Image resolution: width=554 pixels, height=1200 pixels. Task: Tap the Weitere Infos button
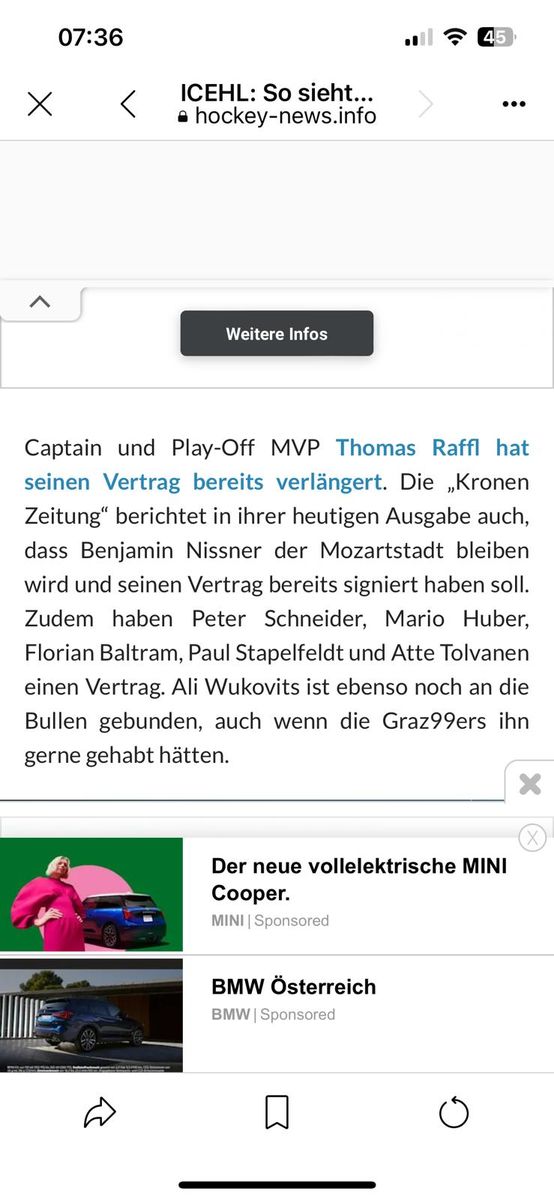pyautogui.click(x=277, y=333)
